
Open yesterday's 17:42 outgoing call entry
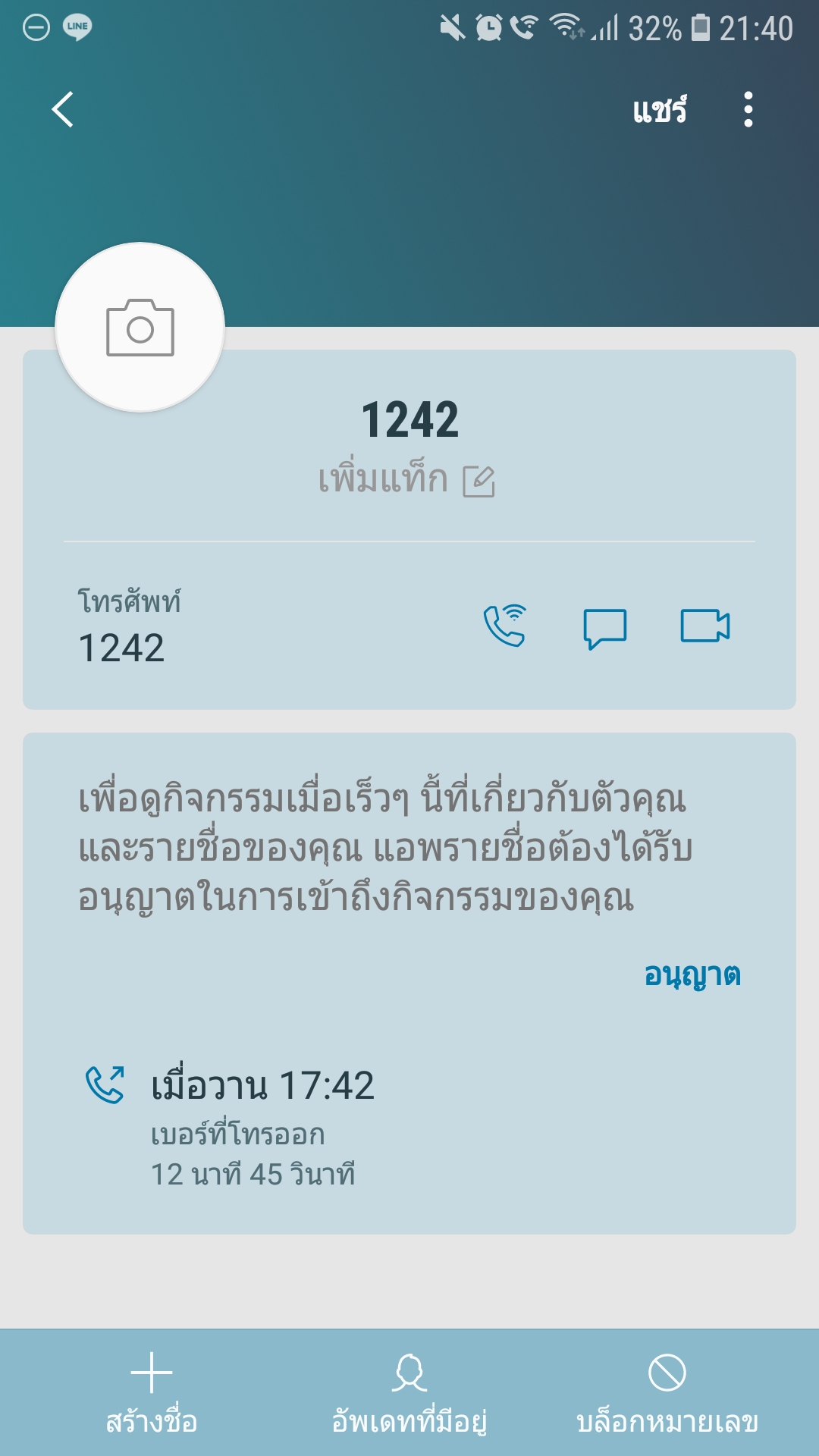[x=409, y=1126]
